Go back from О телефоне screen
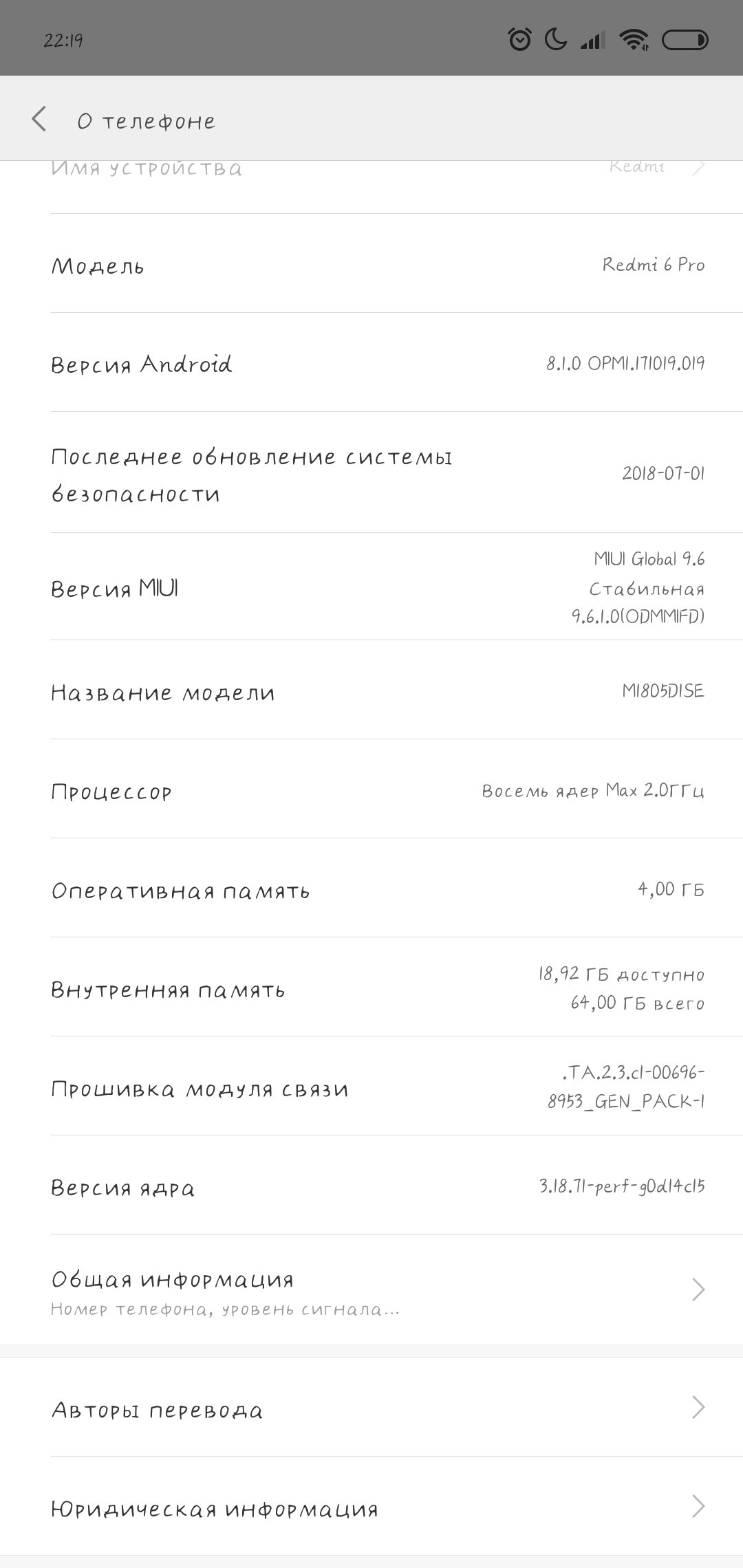This screenshot has width=743, height=1568. coord(39,120)
